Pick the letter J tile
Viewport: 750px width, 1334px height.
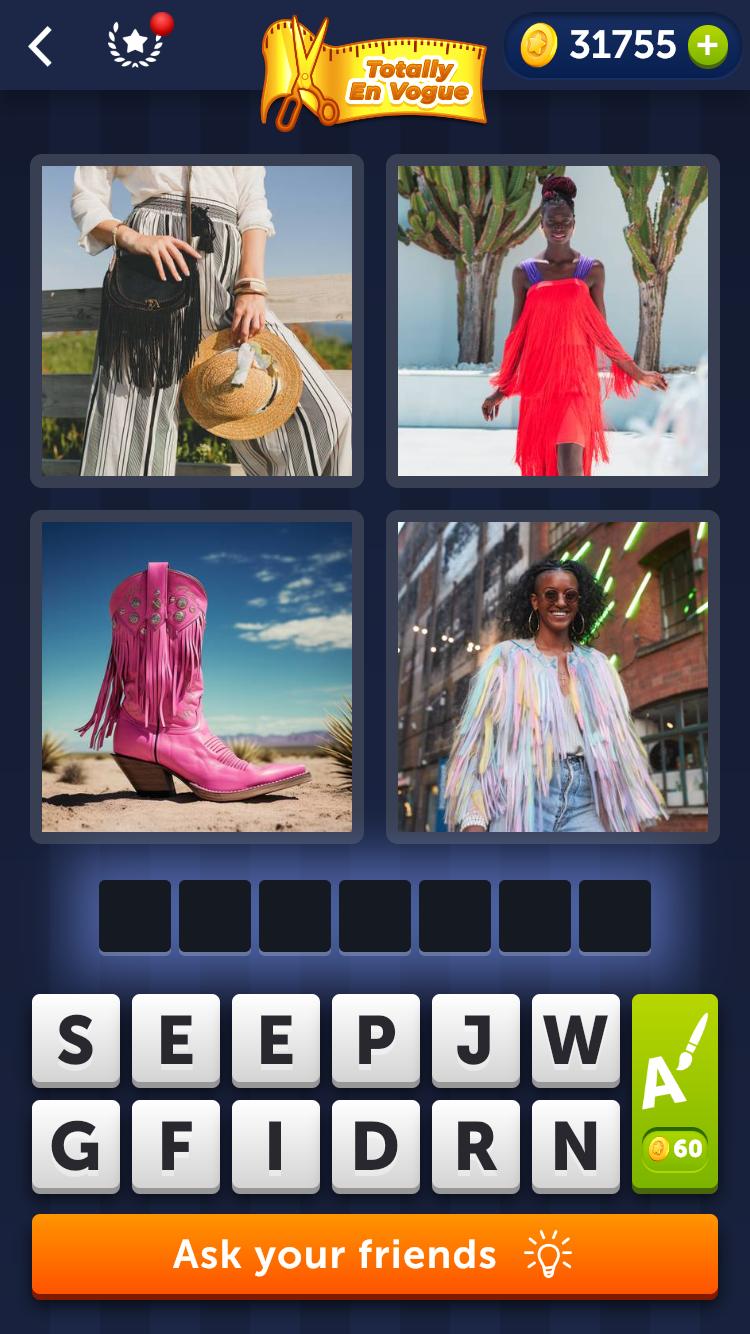point(476,1040)
